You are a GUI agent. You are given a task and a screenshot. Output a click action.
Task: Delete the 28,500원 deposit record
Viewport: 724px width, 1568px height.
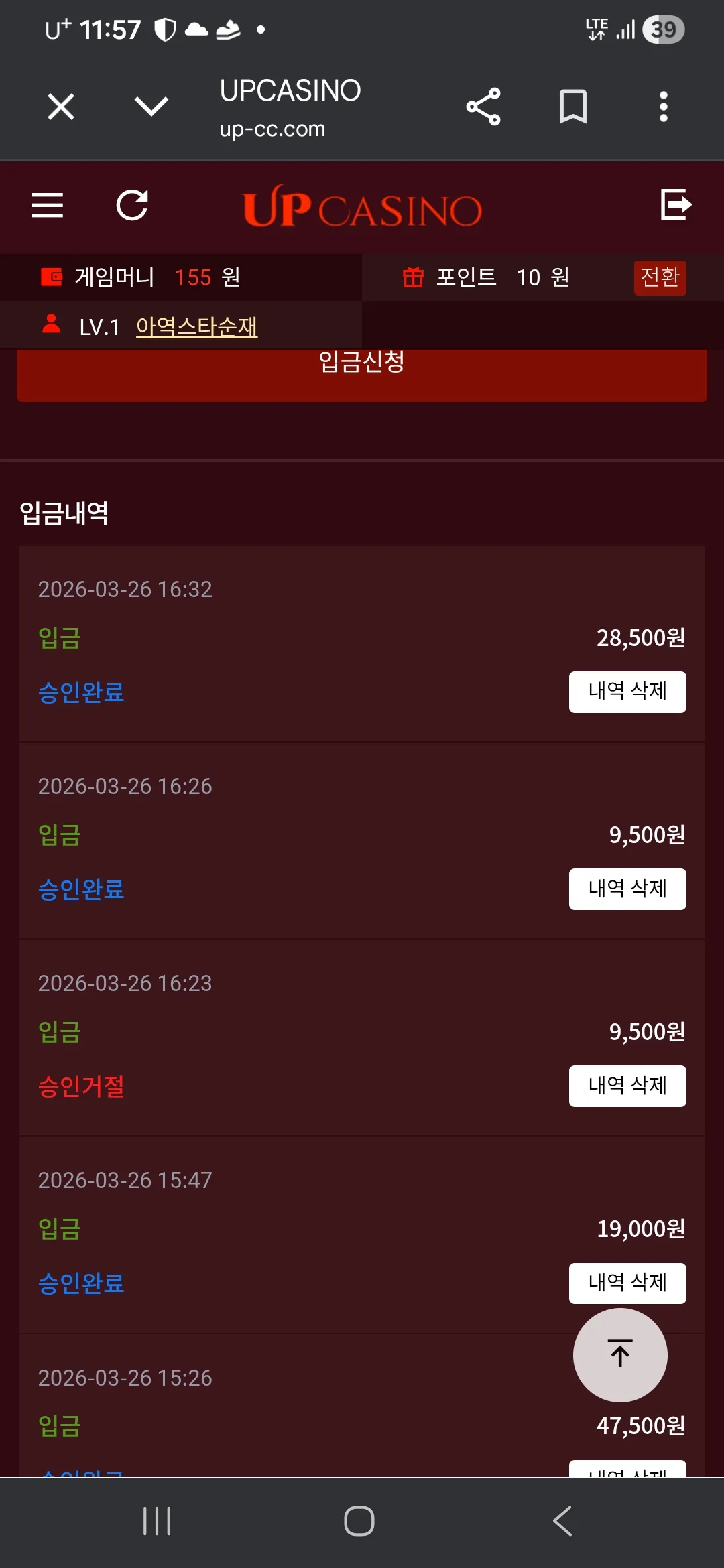(627, 692)
